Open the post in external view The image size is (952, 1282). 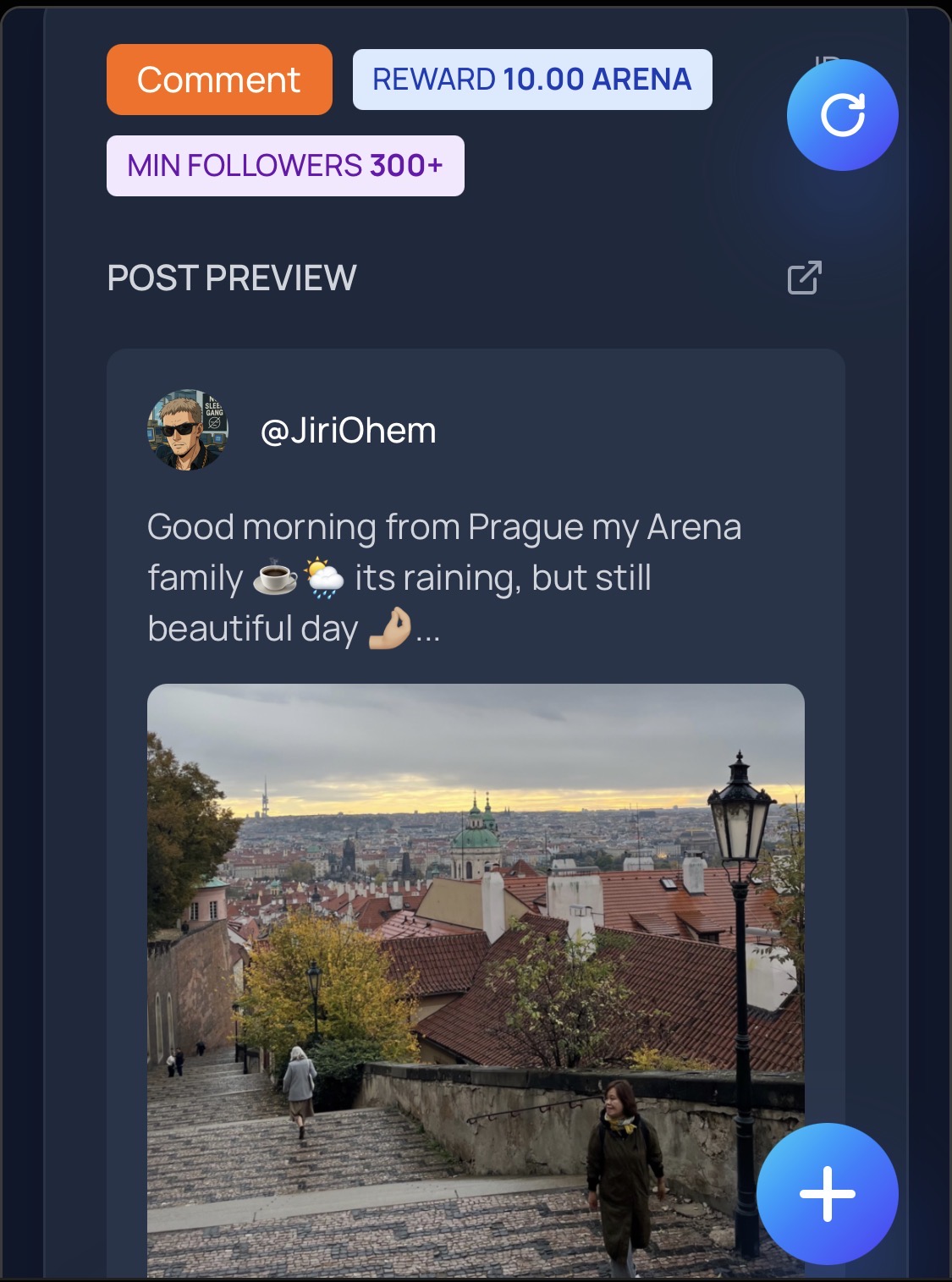pos(804,278)
